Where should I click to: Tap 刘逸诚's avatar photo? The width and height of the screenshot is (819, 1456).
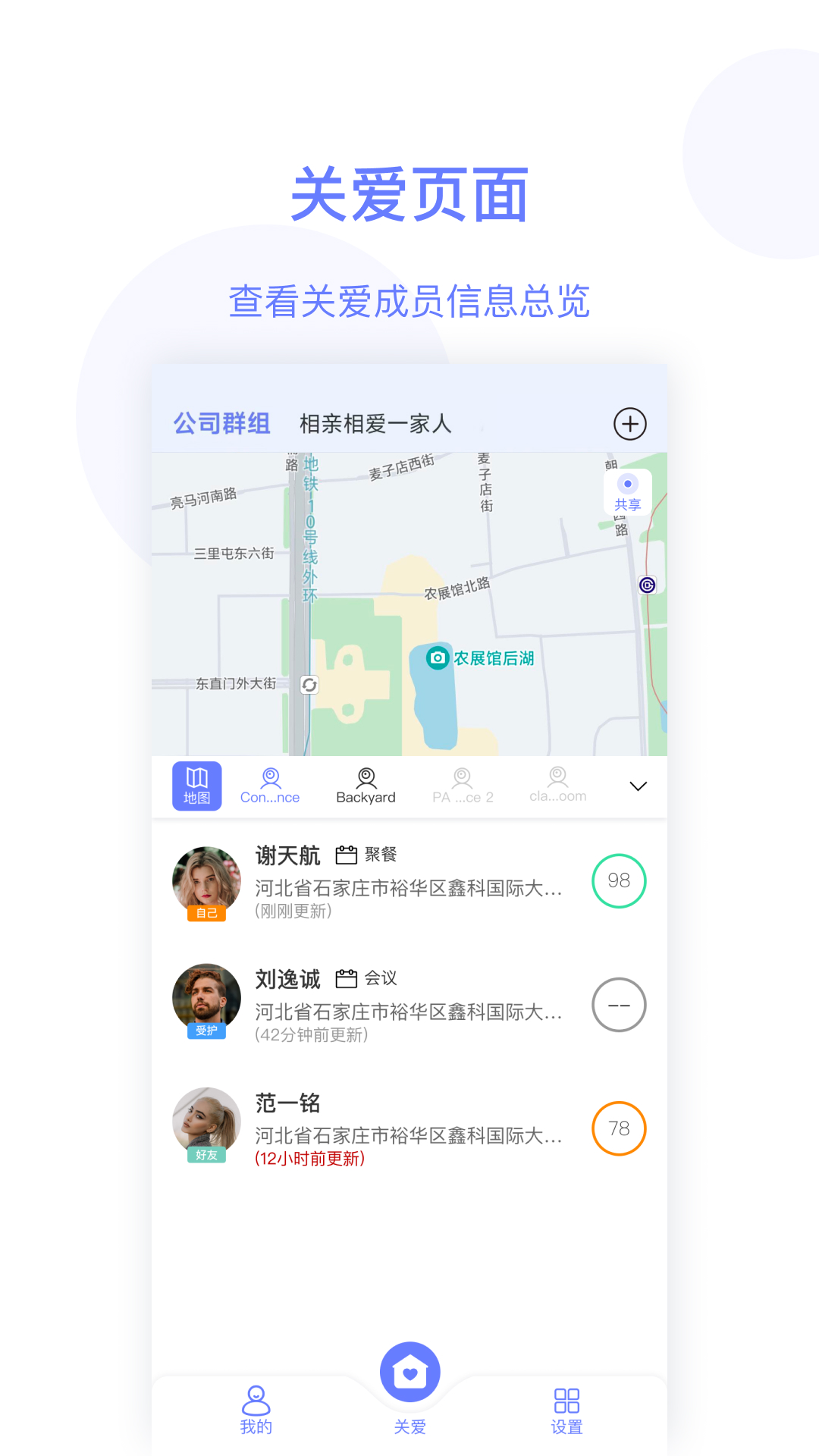[x=206, y=999]
